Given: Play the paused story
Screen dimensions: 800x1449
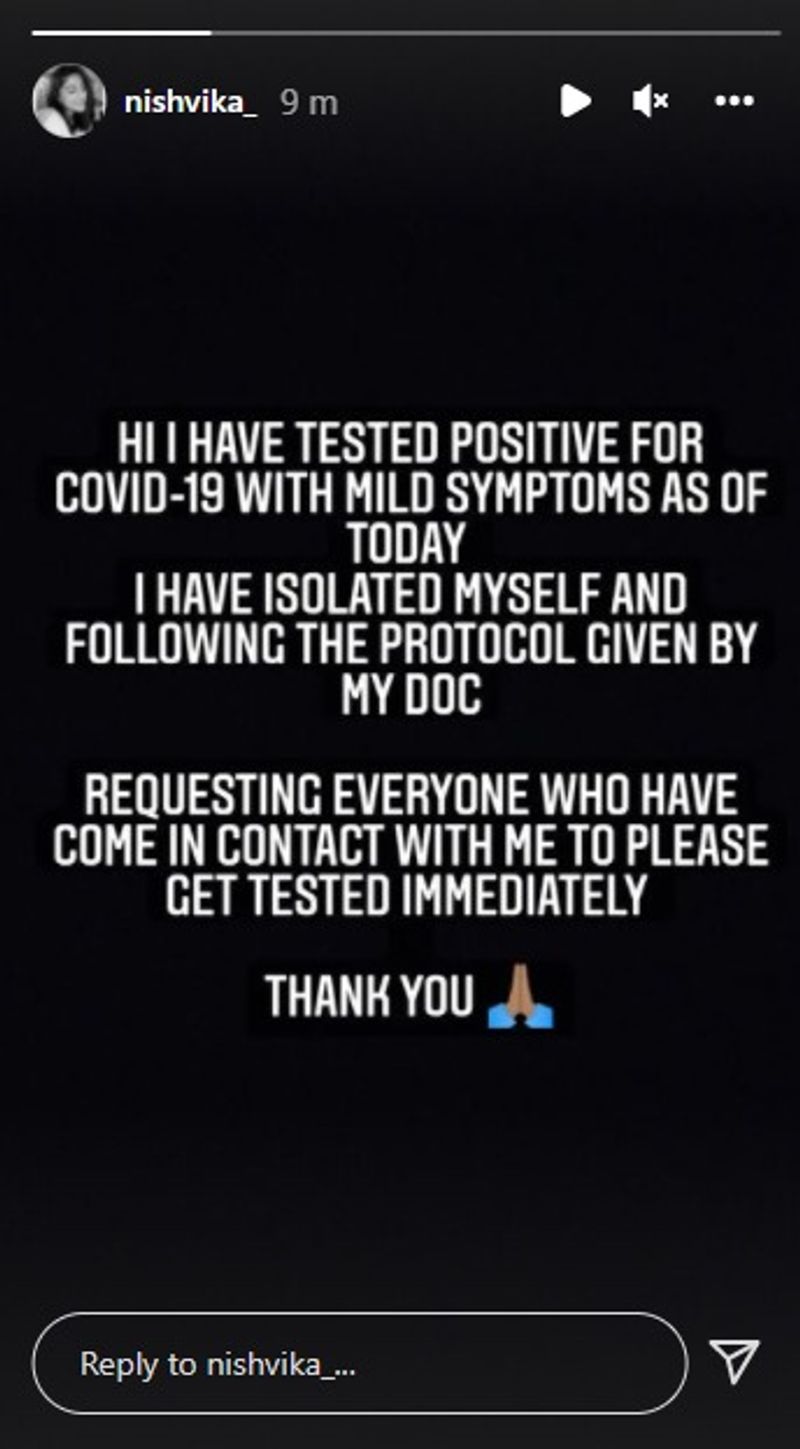Looking at the screenshot, I should [x=575, y=100].
